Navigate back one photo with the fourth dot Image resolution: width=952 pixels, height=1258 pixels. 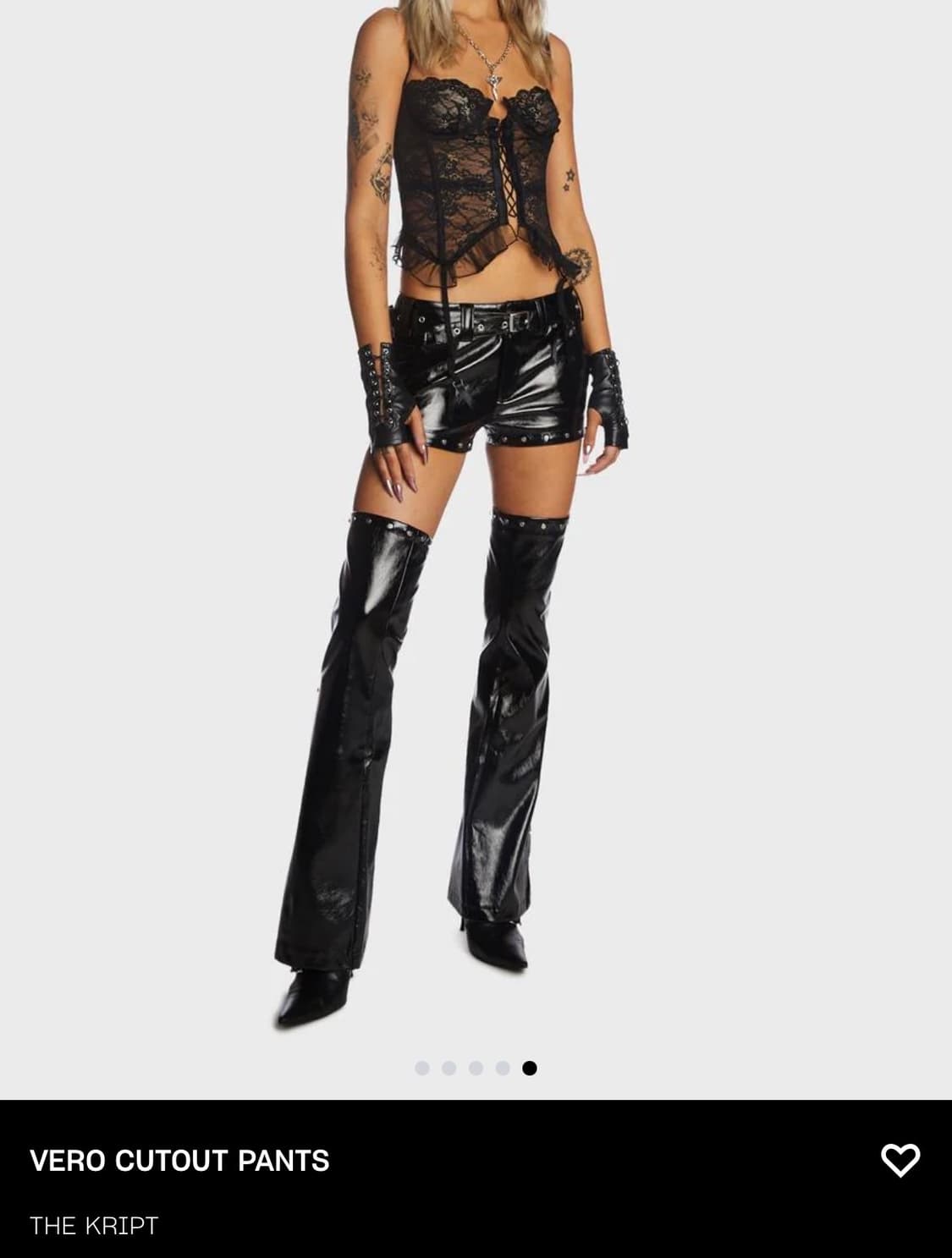coord(502,1068)
